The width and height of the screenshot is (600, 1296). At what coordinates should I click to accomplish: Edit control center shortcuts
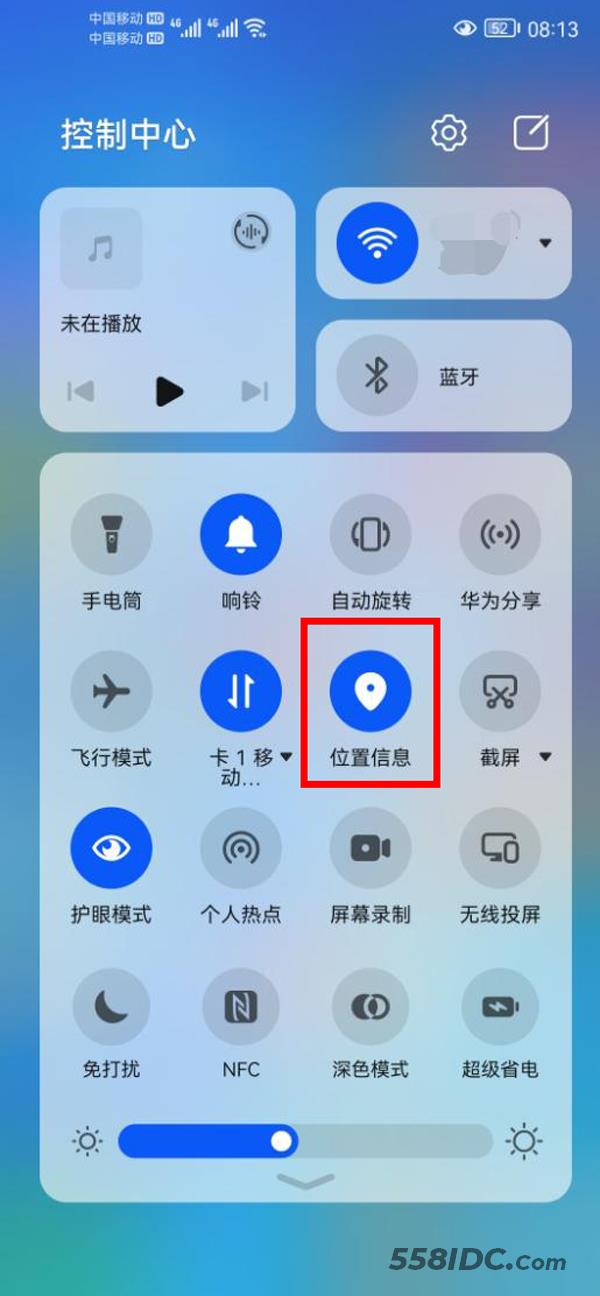coord(531,133)
